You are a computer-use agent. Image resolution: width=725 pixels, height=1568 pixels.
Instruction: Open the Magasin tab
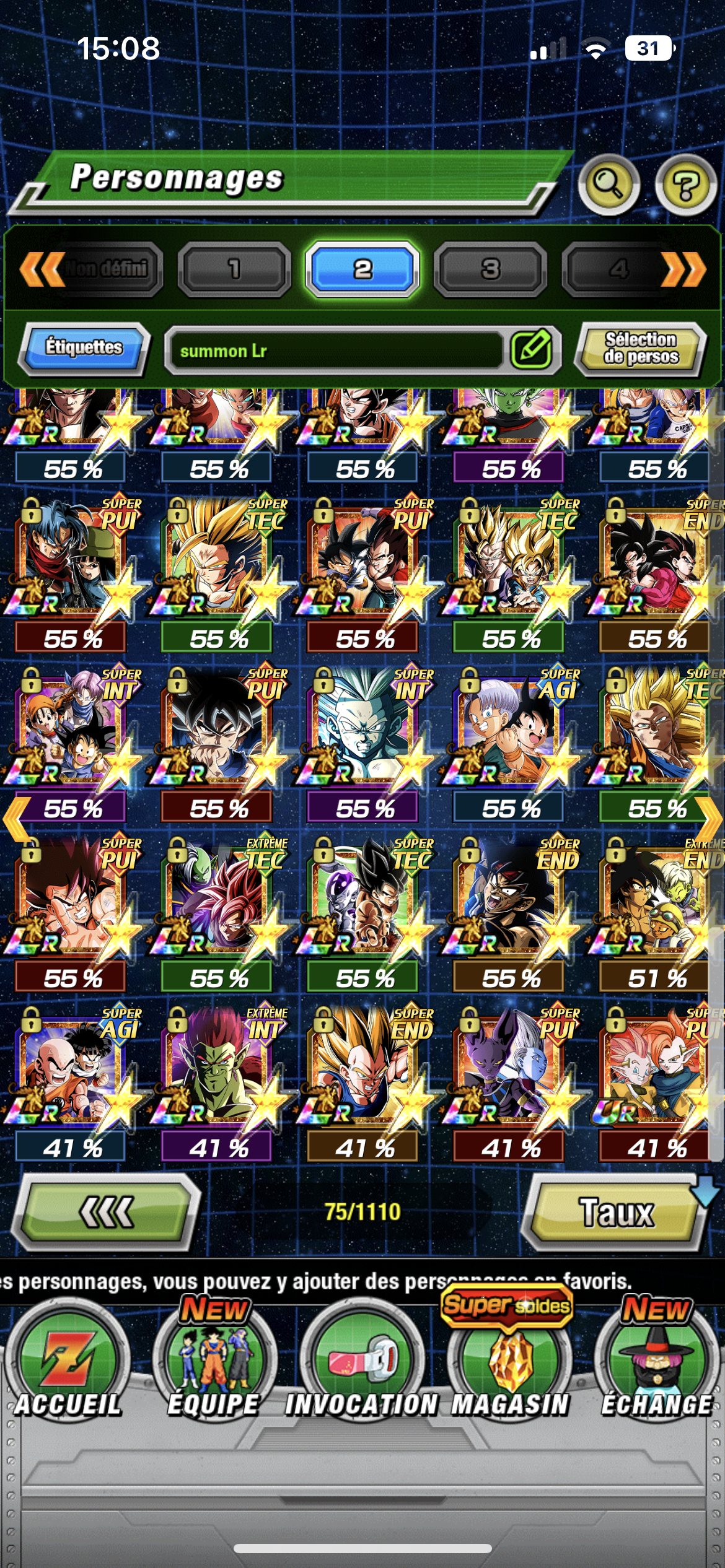pyautogui.click(x=509, y=1370)
